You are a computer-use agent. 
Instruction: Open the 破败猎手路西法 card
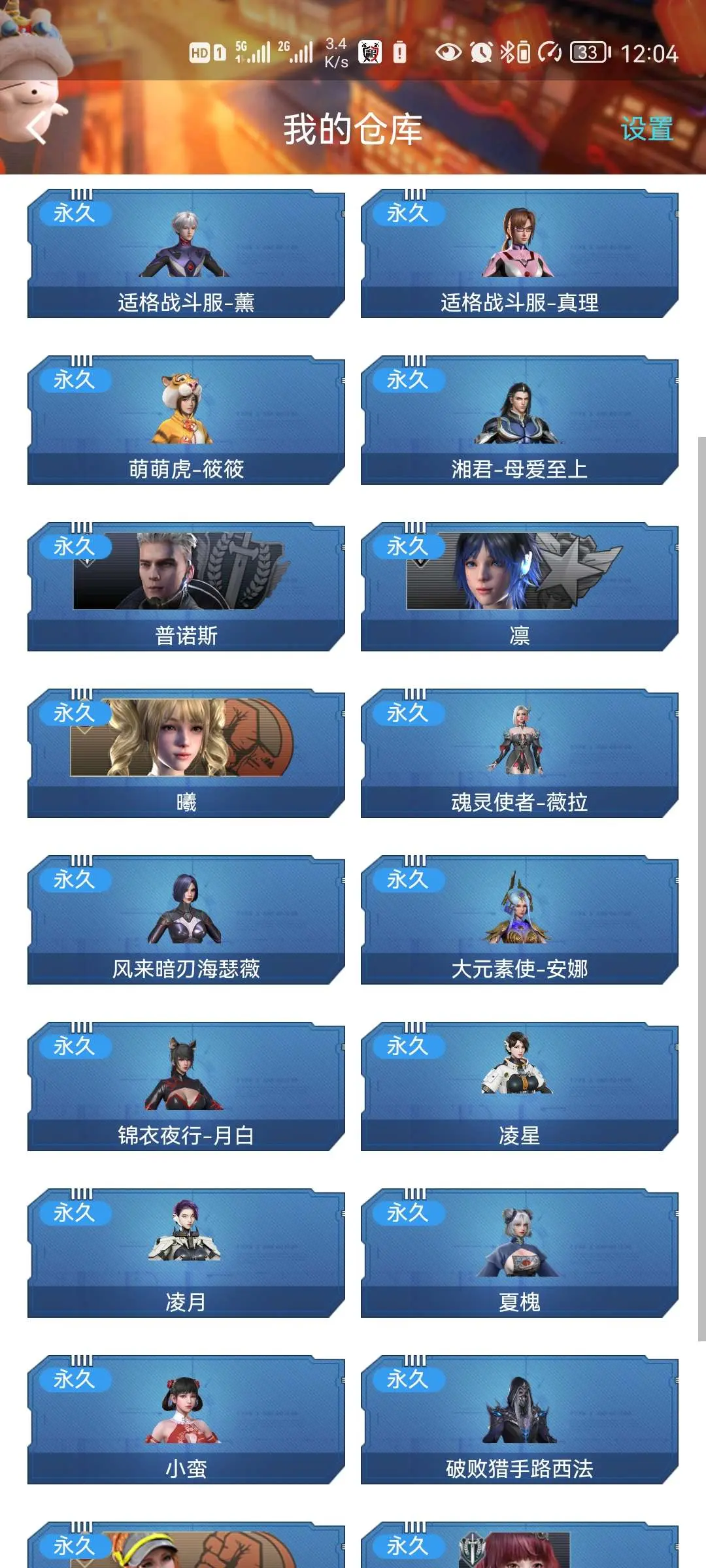[x=520, y=1420]
